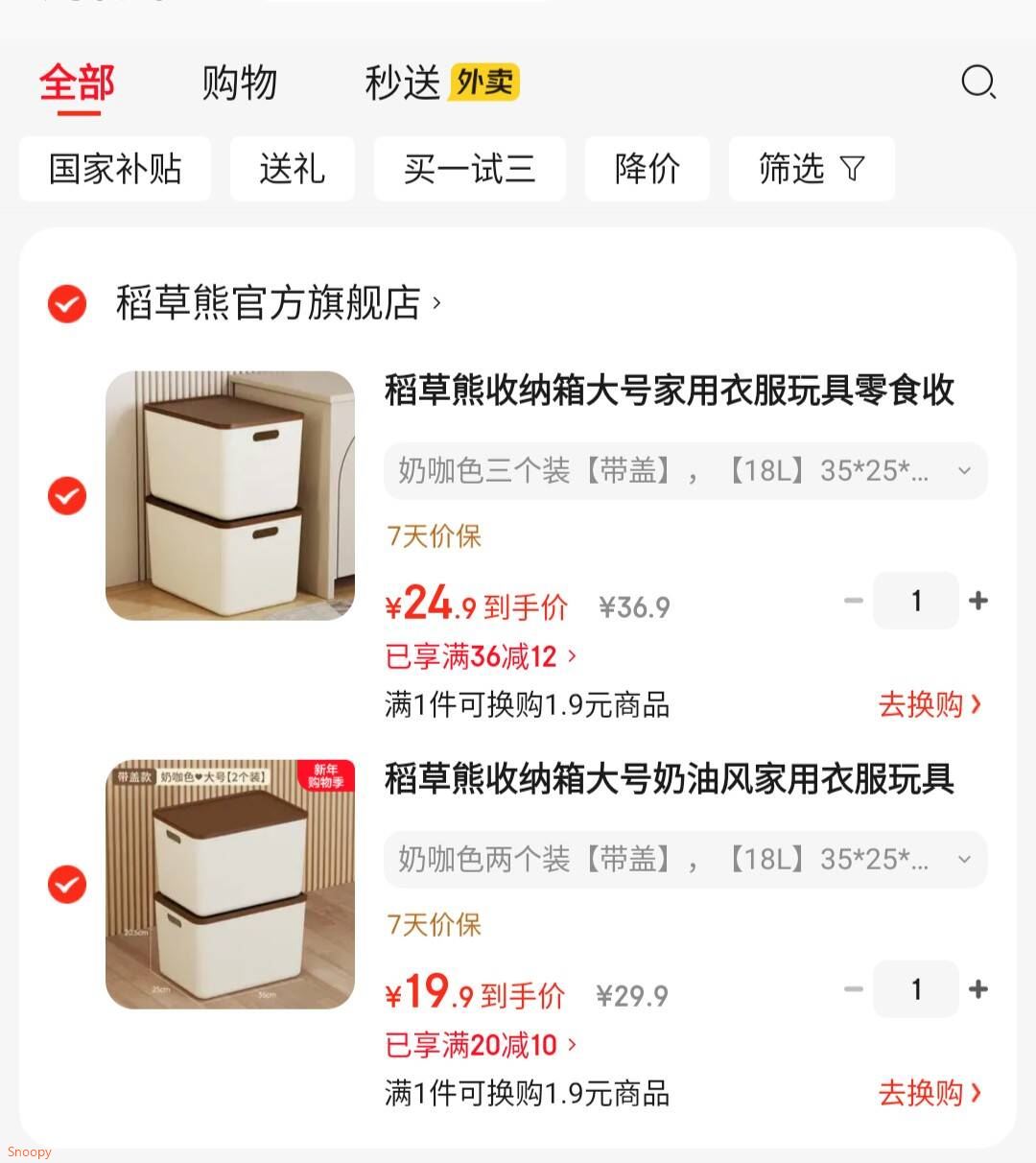Open the second product's thumbnail image
The width and height of the screenshot is (1036, 1163).
click(x=229, y=883)
